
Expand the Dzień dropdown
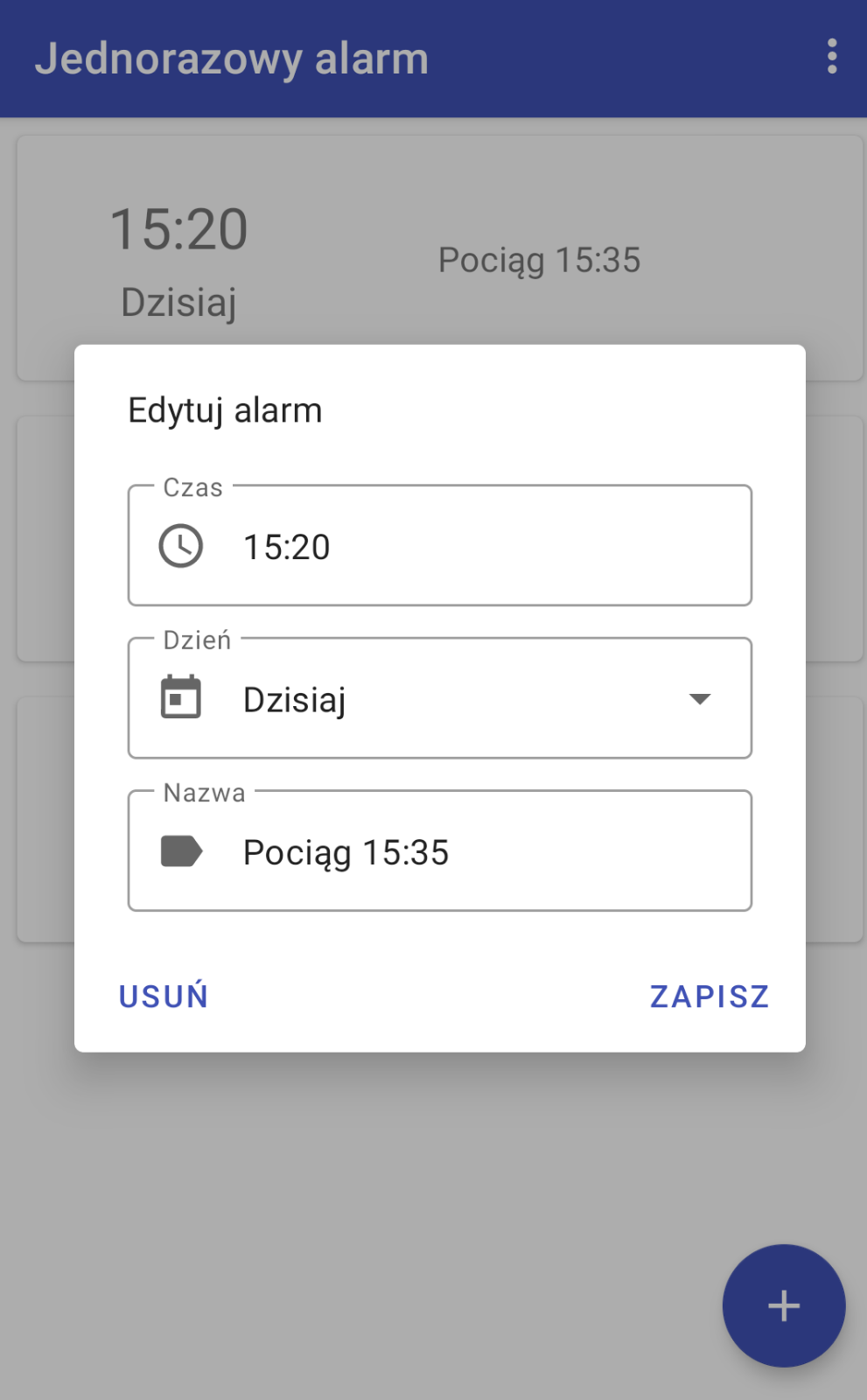tap(699, 699)
